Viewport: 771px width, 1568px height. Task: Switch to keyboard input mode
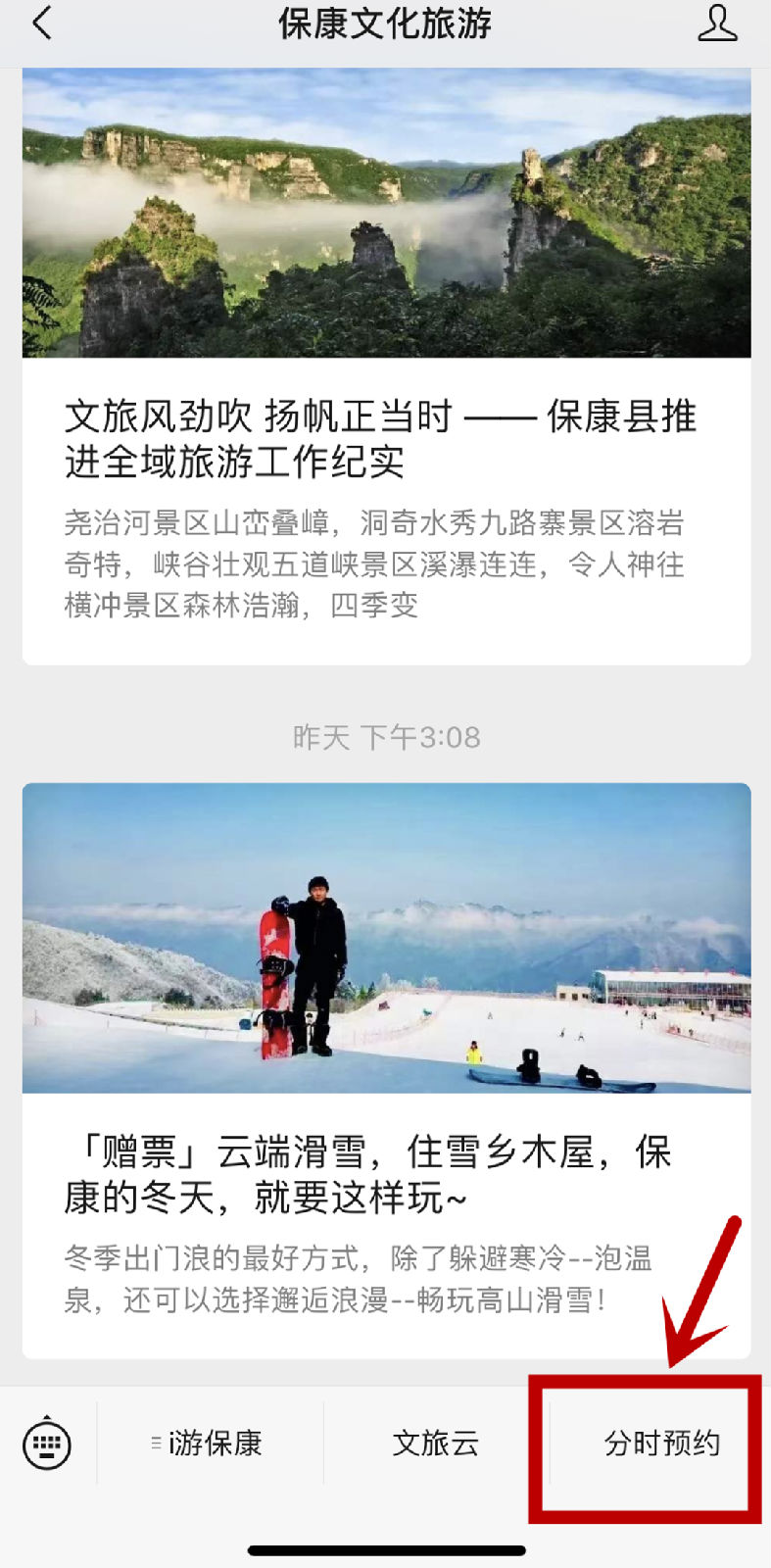47,1443
